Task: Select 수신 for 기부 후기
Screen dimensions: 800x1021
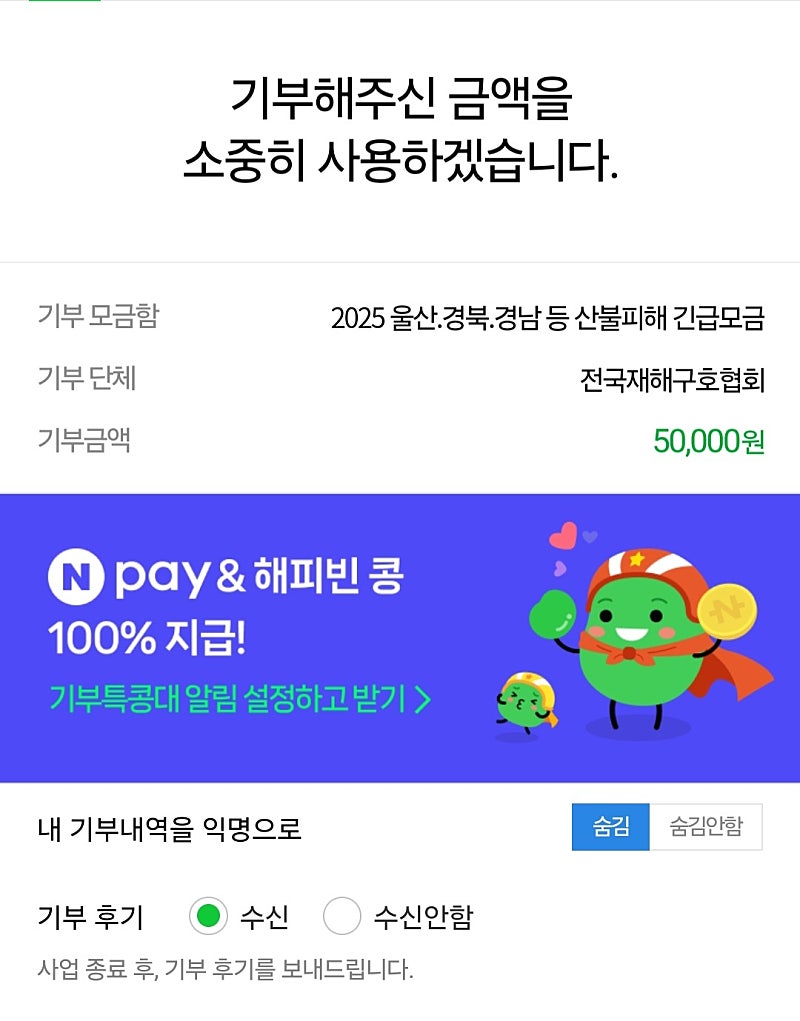Action: point(208,916)
